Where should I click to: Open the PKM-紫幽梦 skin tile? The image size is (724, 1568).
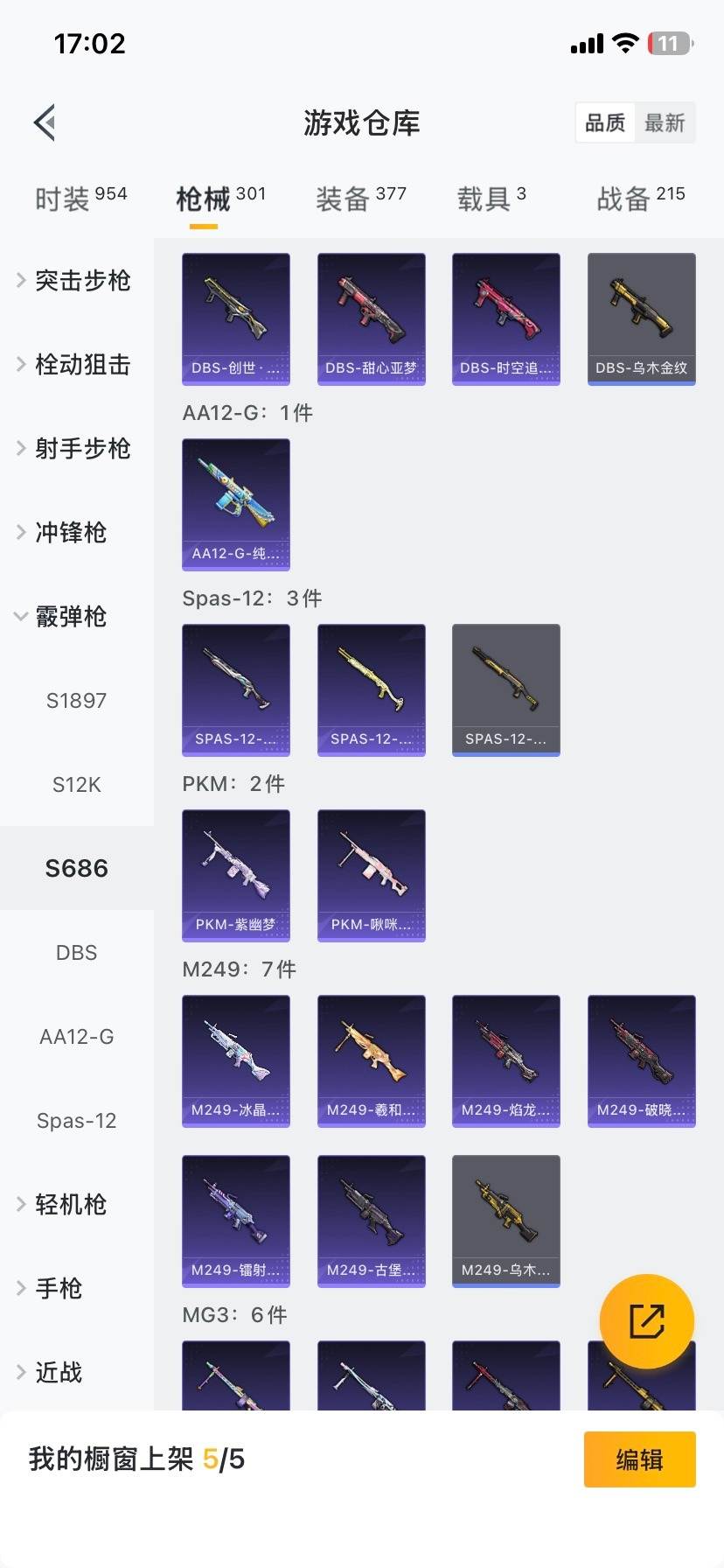point(235,875)
